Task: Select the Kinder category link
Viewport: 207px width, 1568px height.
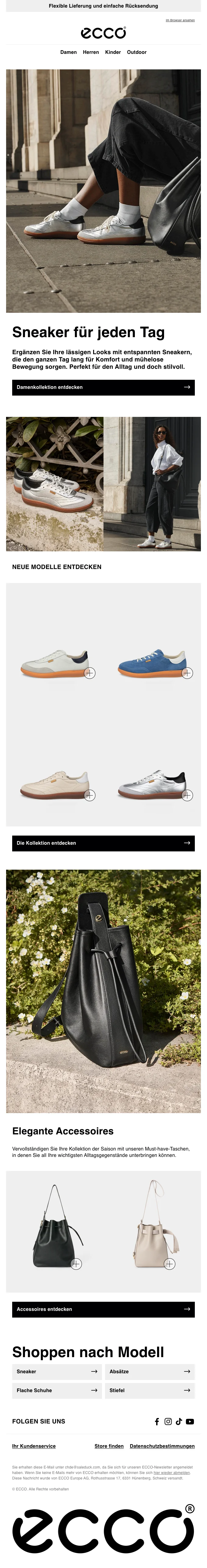Action: [113, 52]
